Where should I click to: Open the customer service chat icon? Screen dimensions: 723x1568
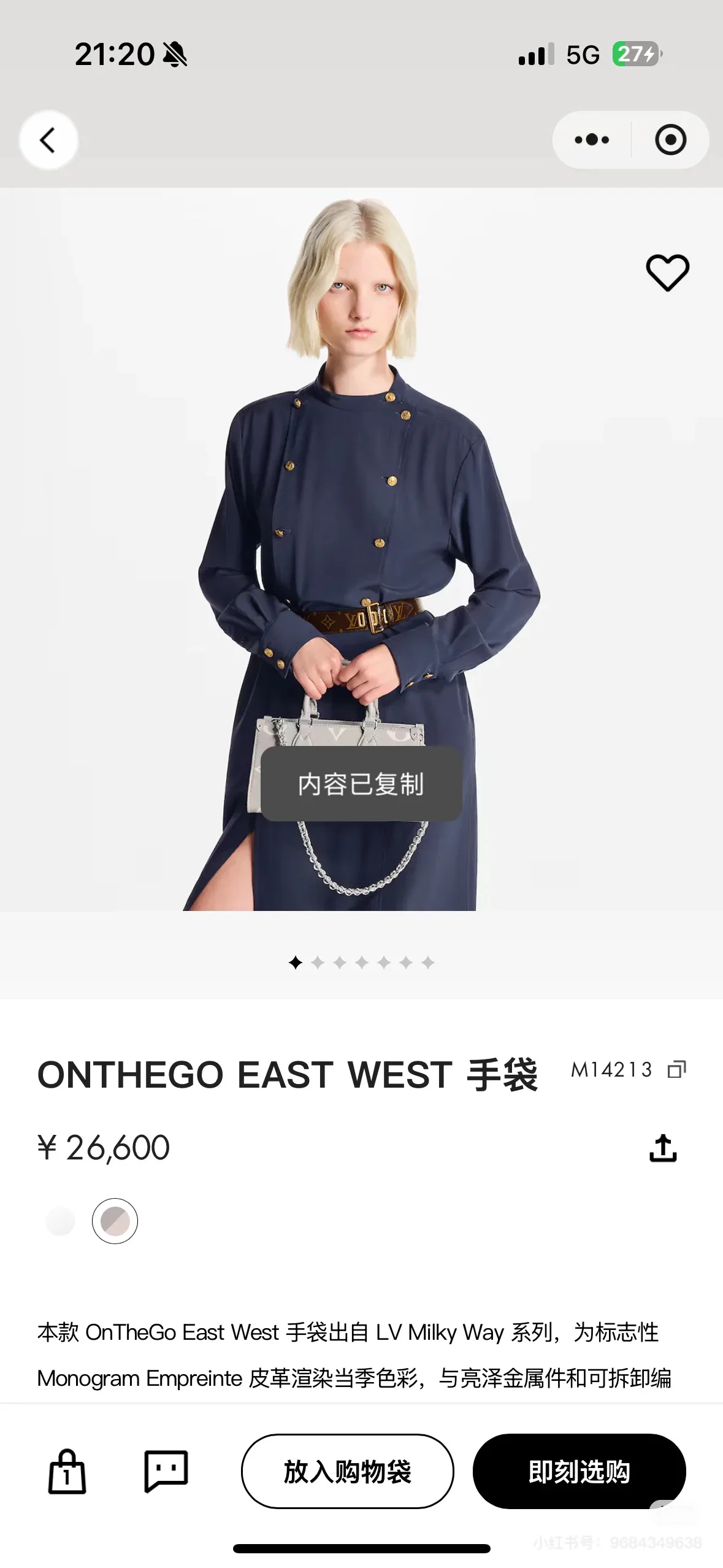tap(166, 1471)
